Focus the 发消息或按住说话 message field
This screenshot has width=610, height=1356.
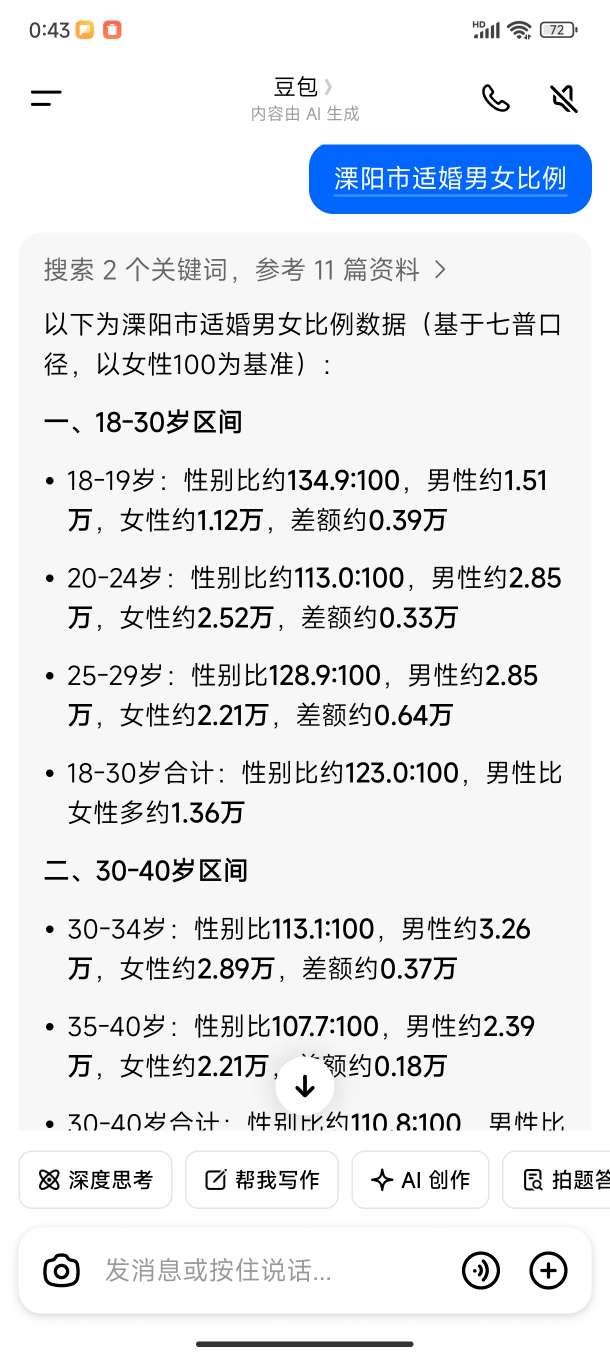270,1271
